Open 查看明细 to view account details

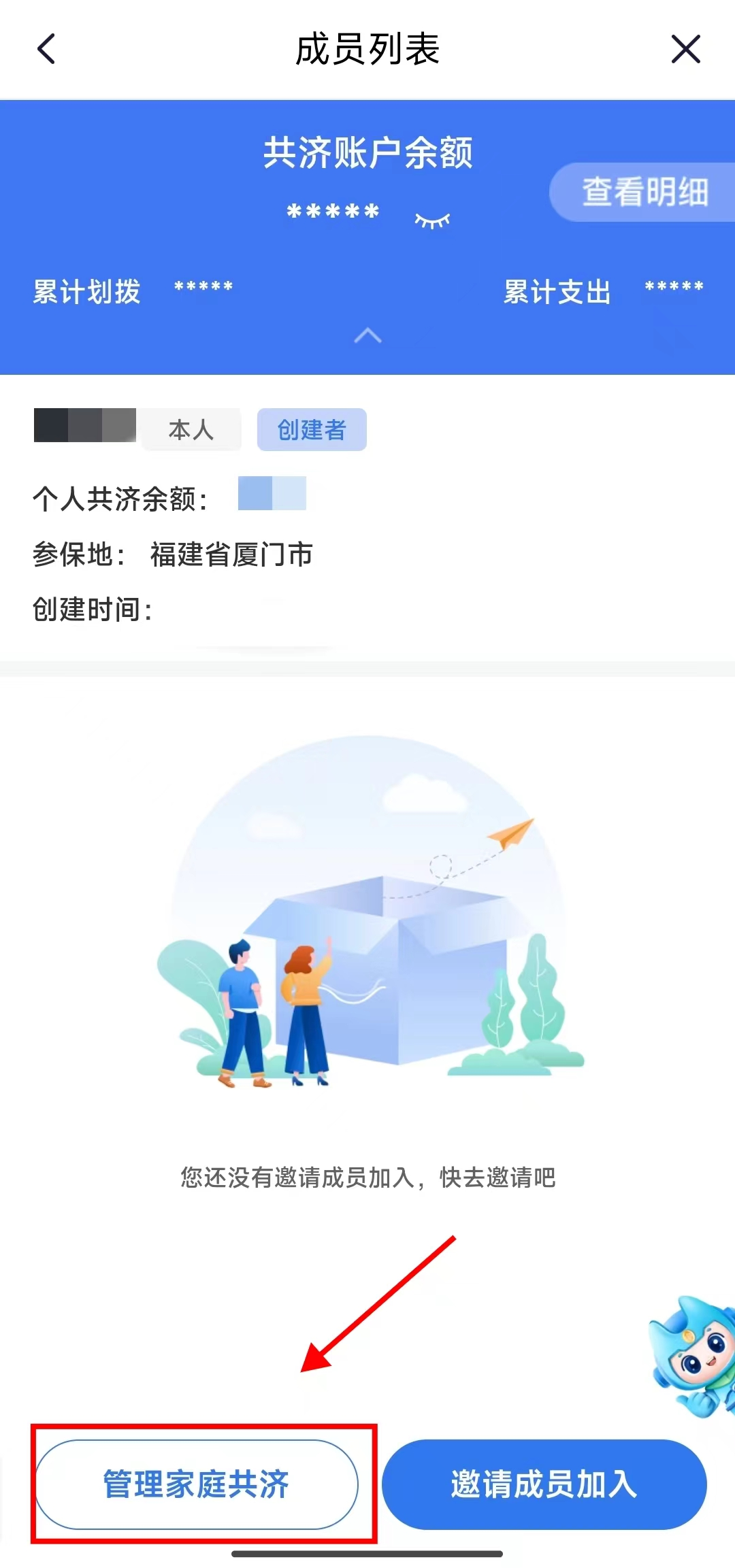(x=644, y=193)
